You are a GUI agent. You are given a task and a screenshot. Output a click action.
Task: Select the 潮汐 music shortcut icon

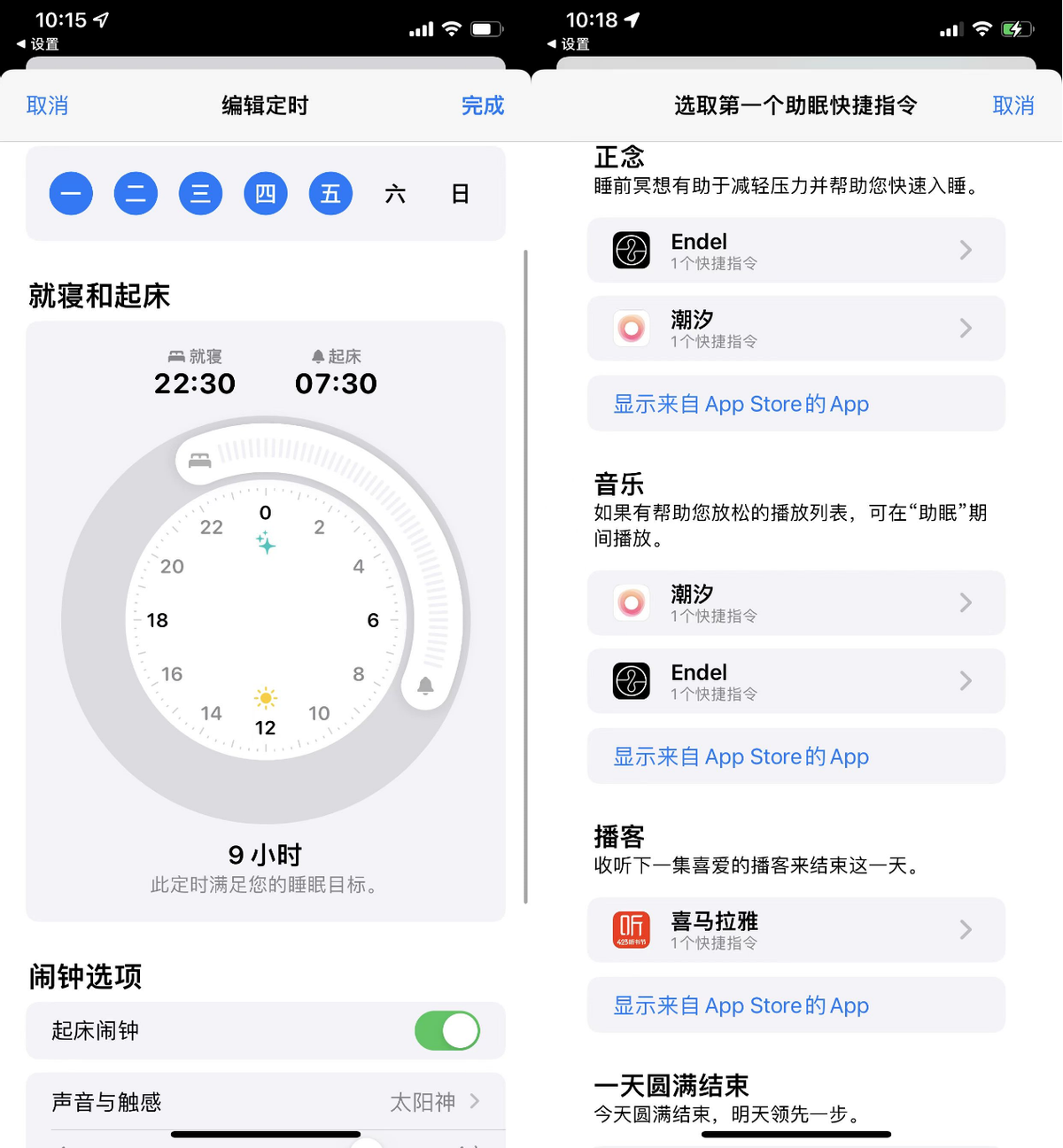click(631, 602)
